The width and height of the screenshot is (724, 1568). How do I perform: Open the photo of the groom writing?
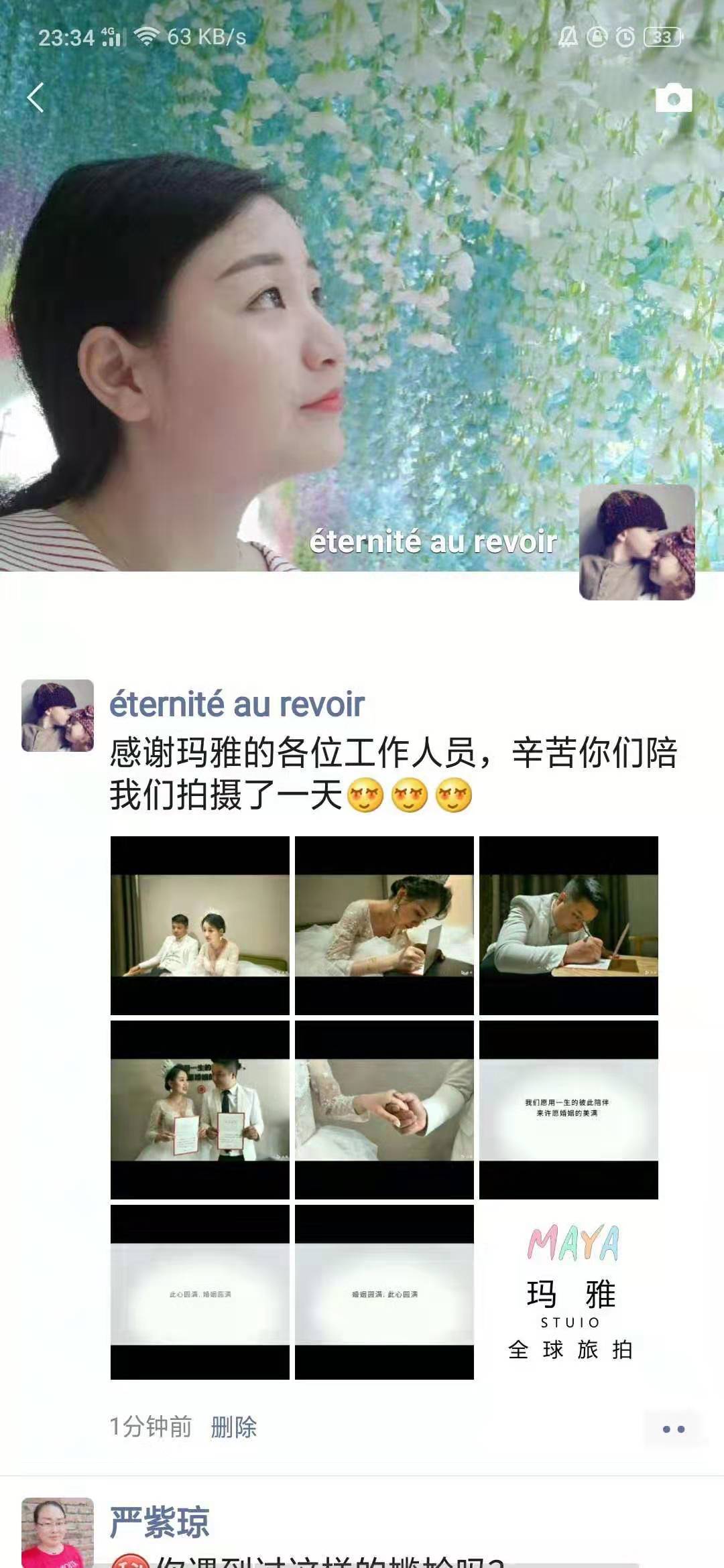tap(568, 925)
